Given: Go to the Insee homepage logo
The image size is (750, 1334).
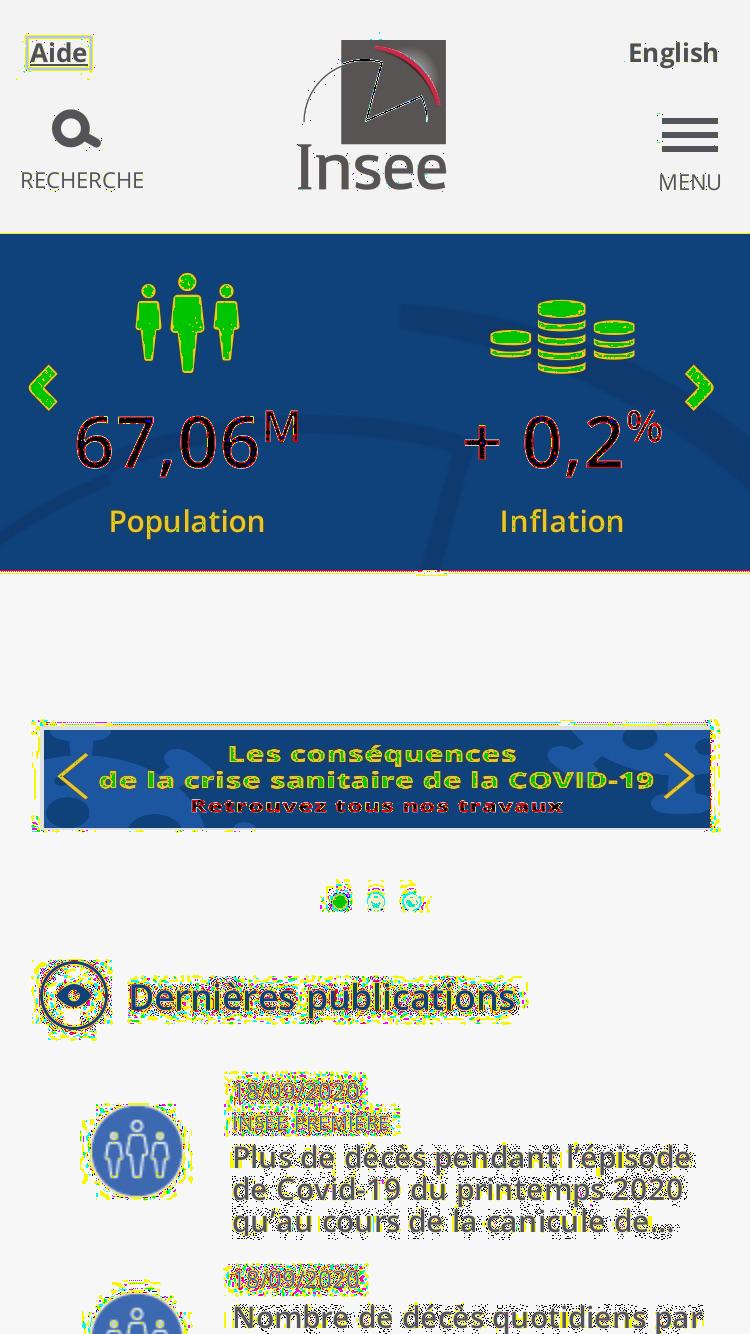Looking at the screenshot, I should click(x=372, y=115).
